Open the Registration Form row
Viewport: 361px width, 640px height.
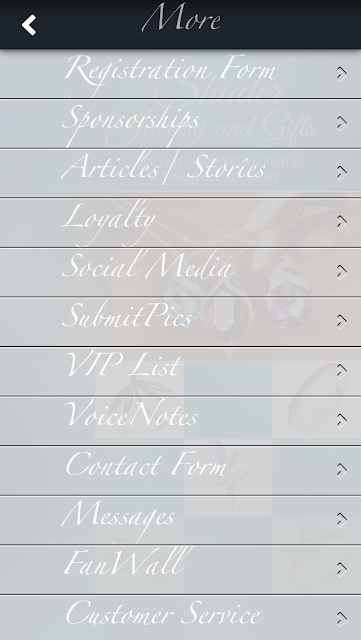pos(180,73)
